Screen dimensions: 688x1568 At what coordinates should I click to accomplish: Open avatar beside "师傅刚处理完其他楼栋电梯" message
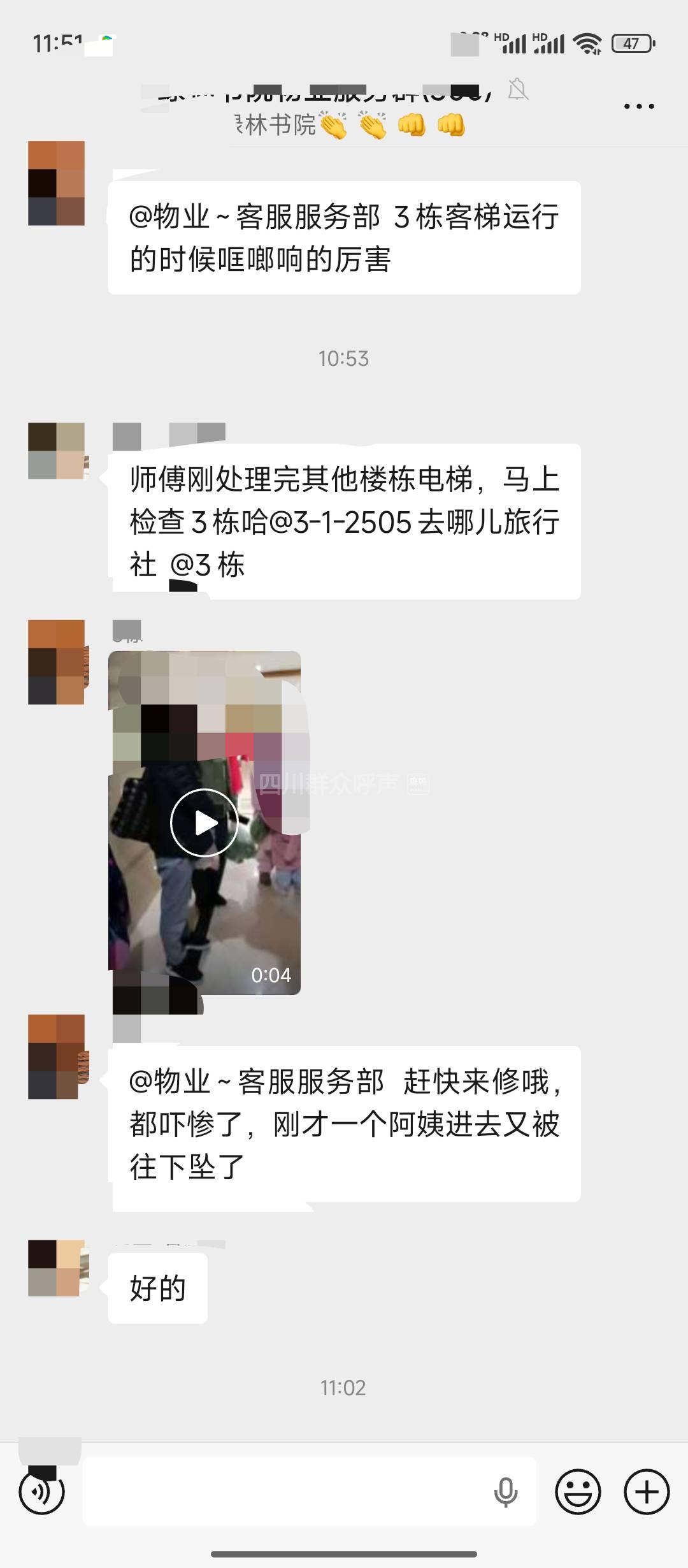pyautogui.click(x=56, y=451)
